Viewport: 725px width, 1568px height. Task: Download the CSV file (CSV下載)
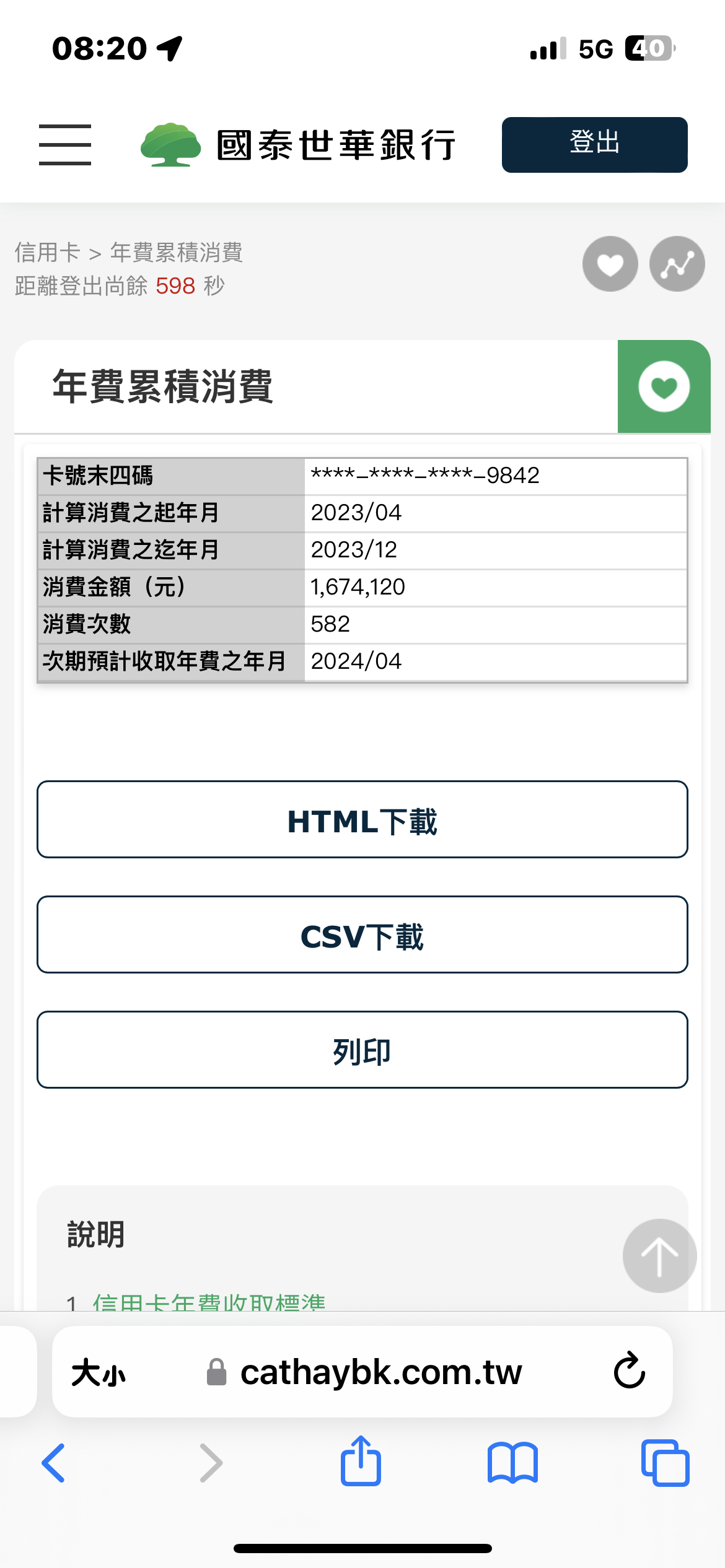coord(362,934)
